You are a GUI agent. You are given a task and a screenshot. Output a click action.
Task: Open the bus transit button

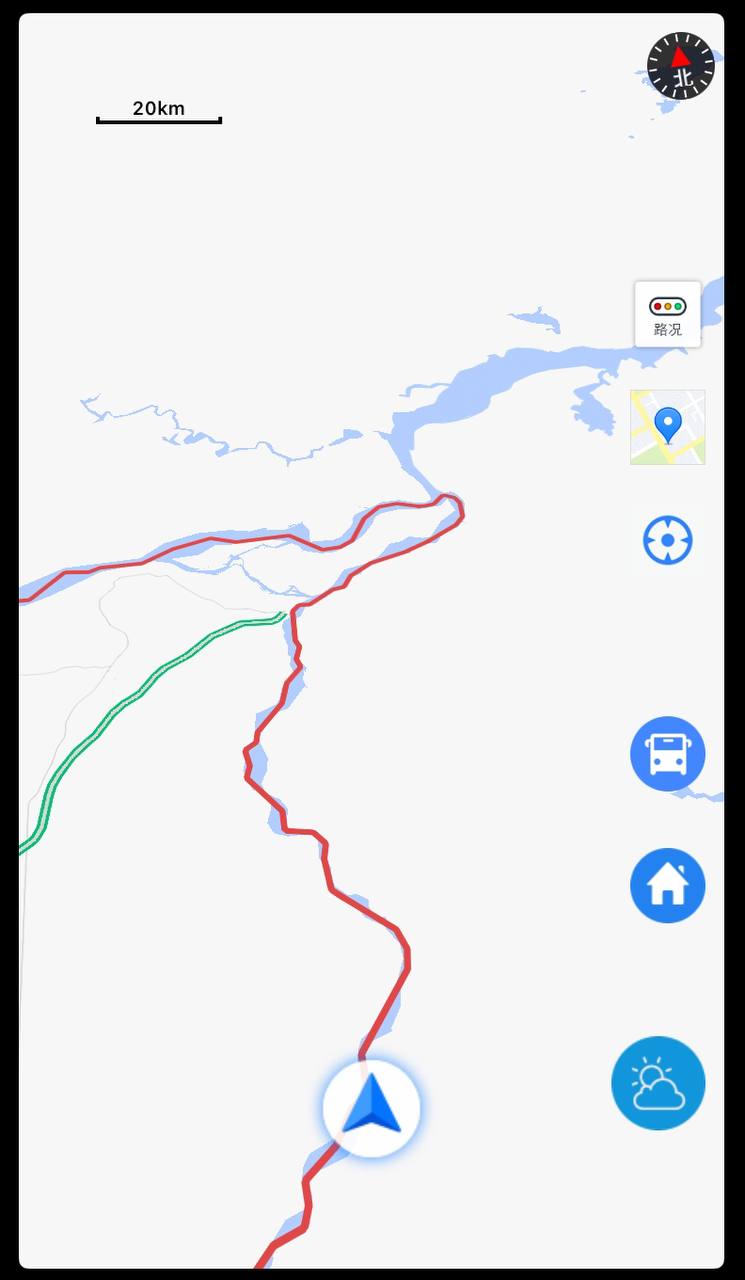(x=667, y=754)
